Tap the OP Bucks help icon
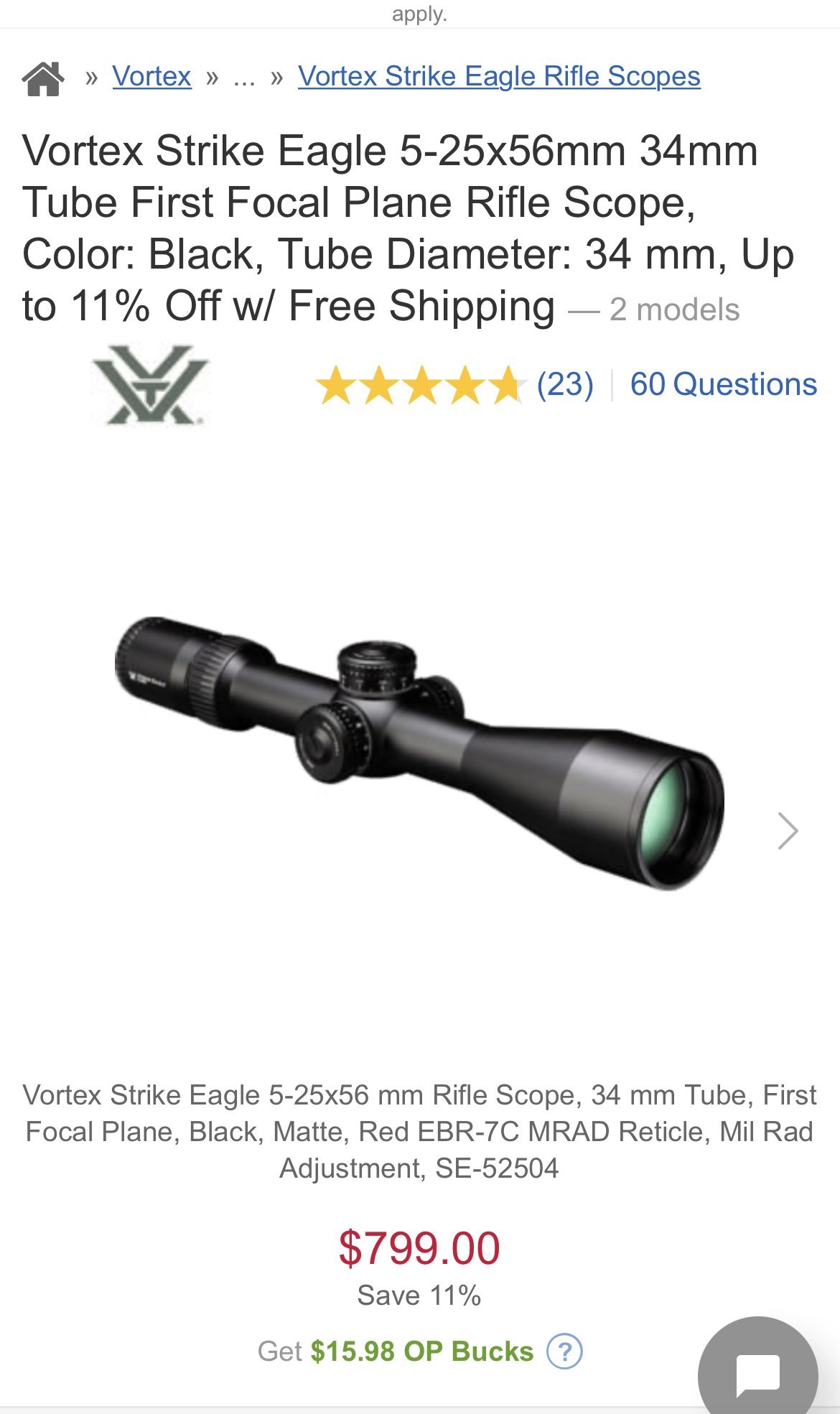The width and height of the screenshot is (840, 1414). (564, 1352)
